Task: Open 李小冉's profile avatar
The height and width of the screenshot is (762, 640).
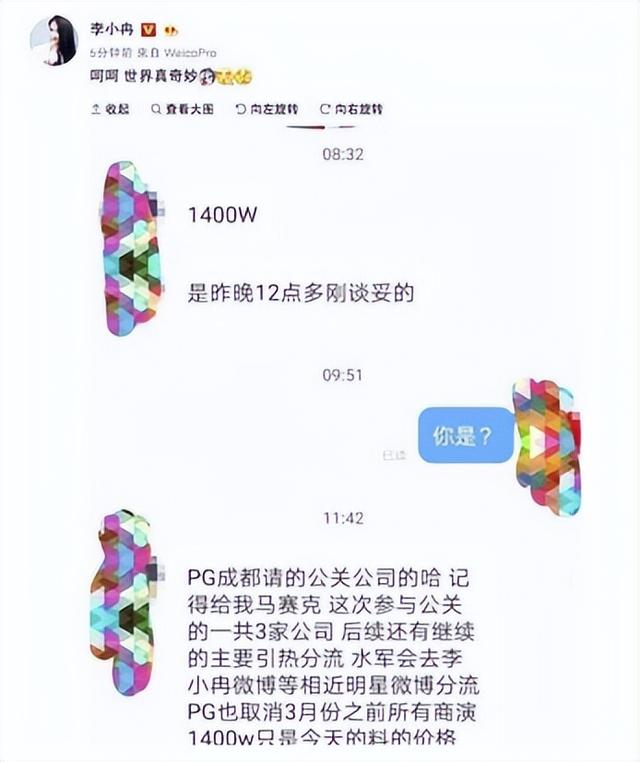Action: 53,41
